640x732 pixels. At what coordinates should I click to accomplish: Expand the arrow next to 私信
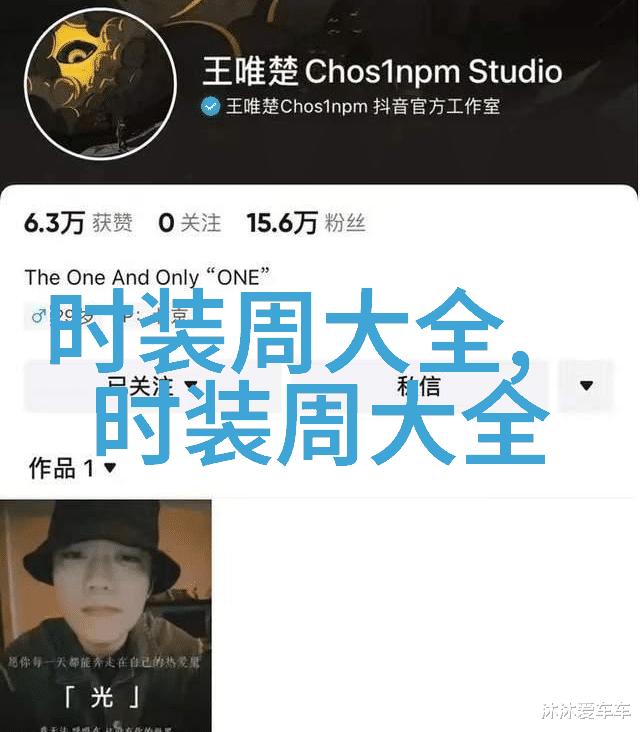click(585, 385)
